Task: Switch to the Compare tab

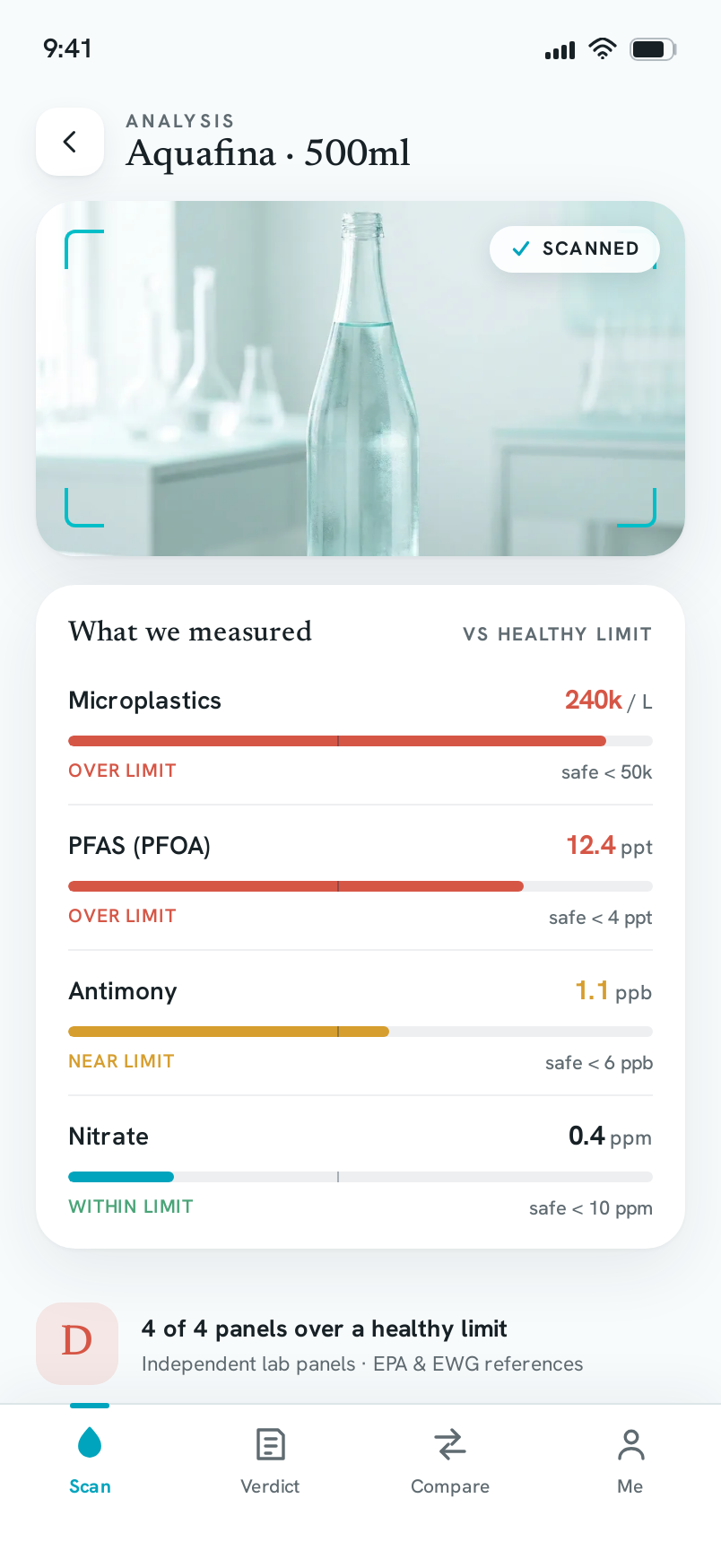Action: click(x=450, y=1461)
